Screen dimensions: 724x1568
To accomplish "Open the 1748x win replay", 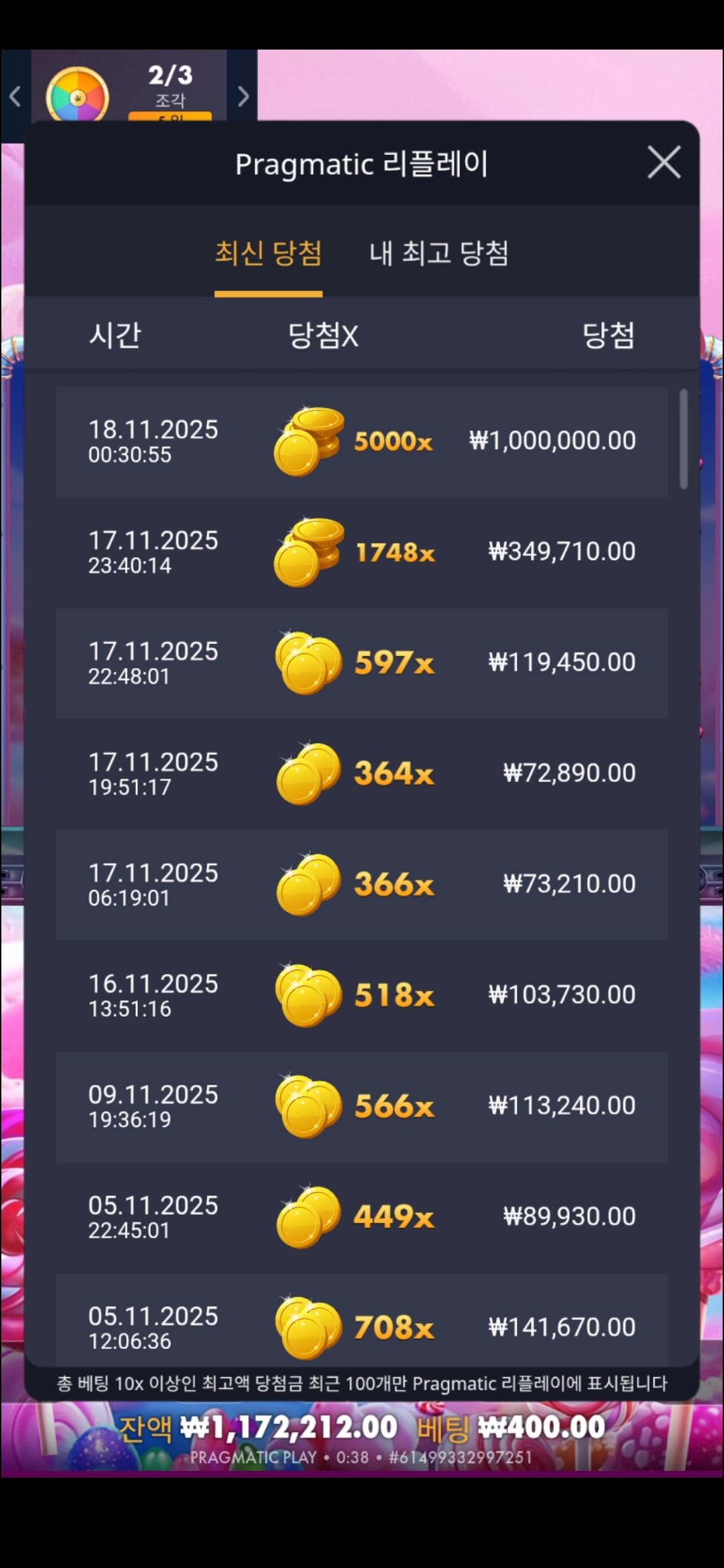I will [x=362, y=552].
